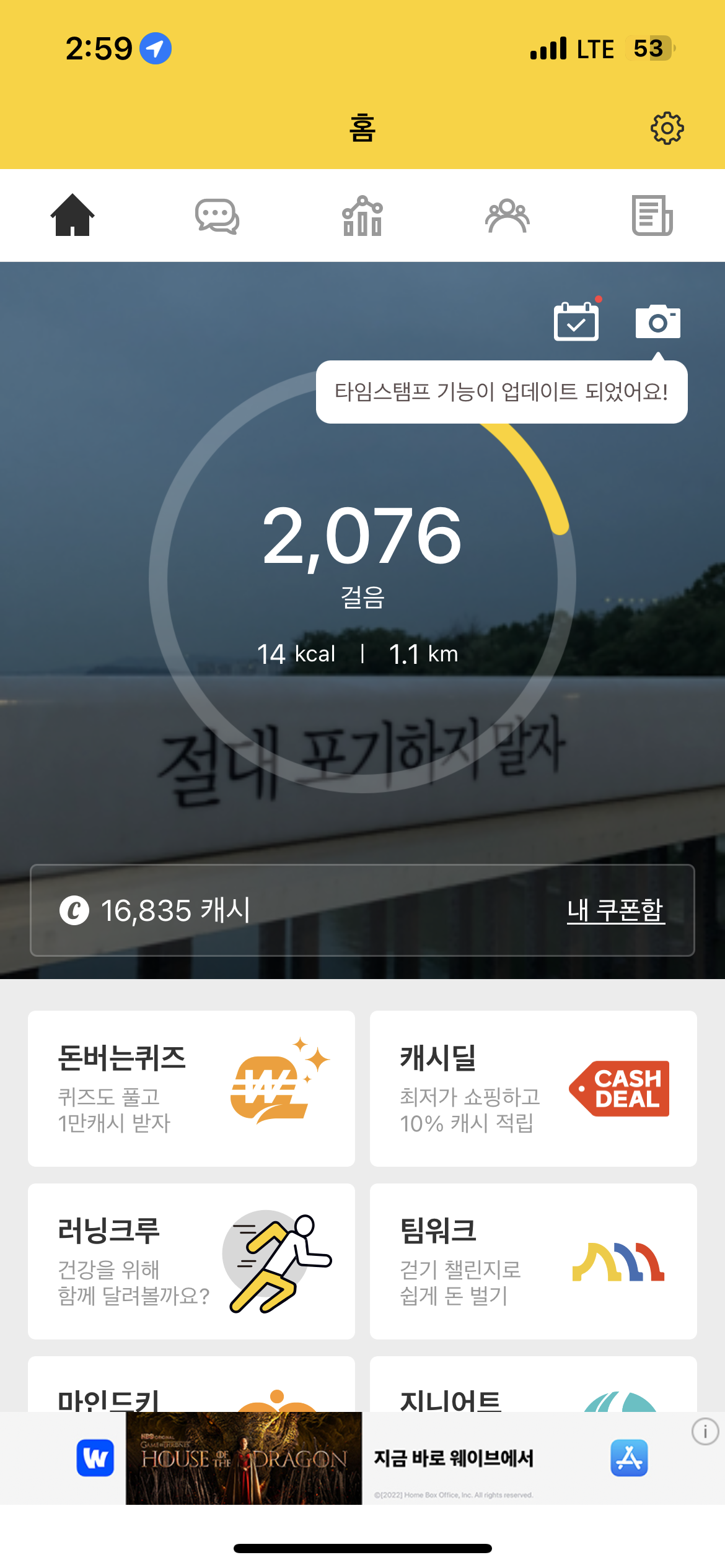
Task: Open the attendance calendar check icon
Action: tap(576, 321)
